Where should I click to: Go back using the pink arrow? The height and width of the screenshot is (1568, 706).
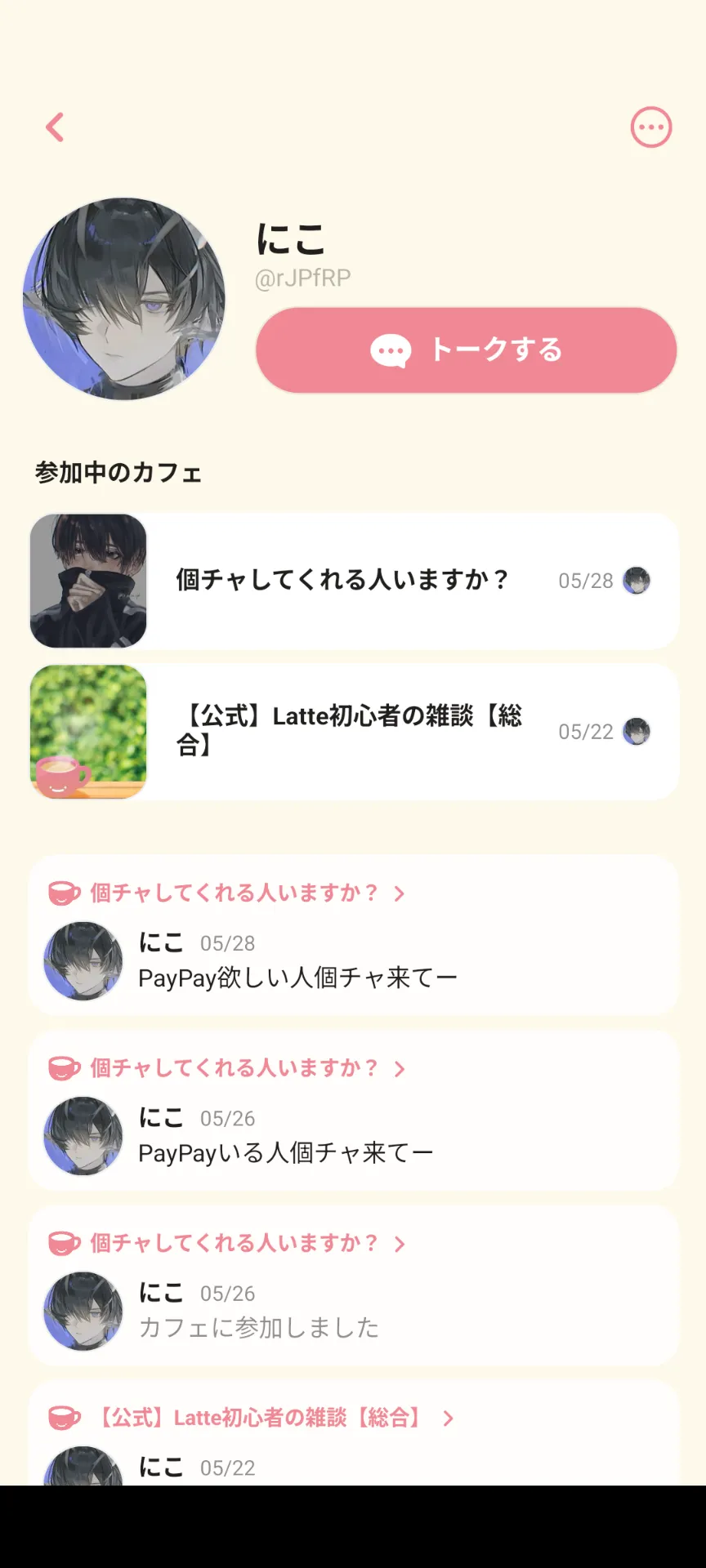[55, 127]
